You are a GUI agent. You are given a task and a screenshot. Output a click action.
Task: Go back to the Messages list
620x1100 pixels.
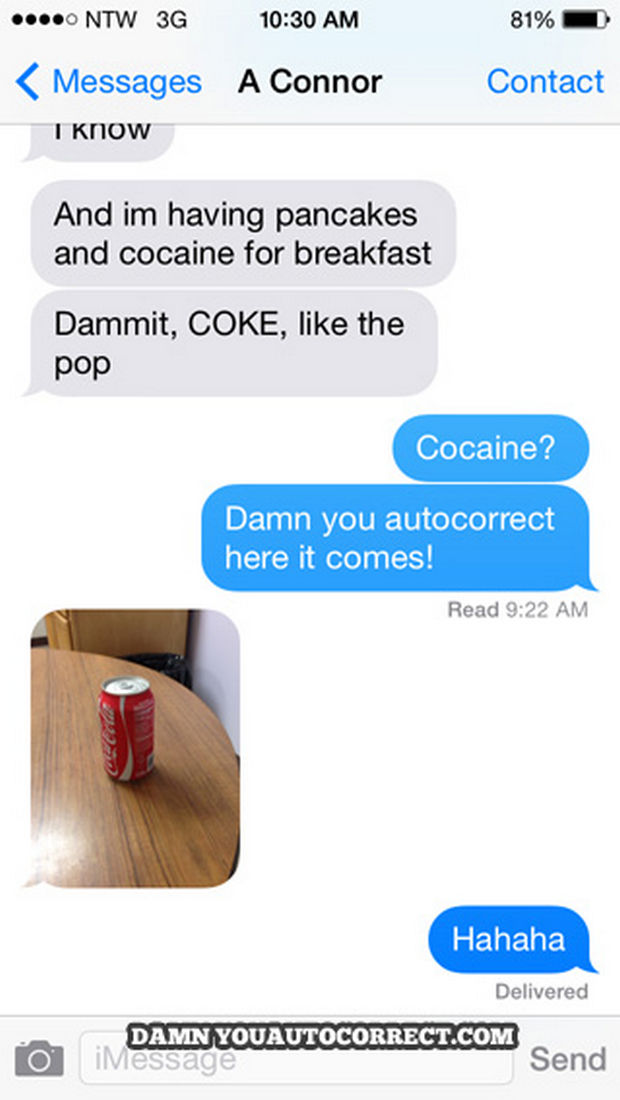108,81
